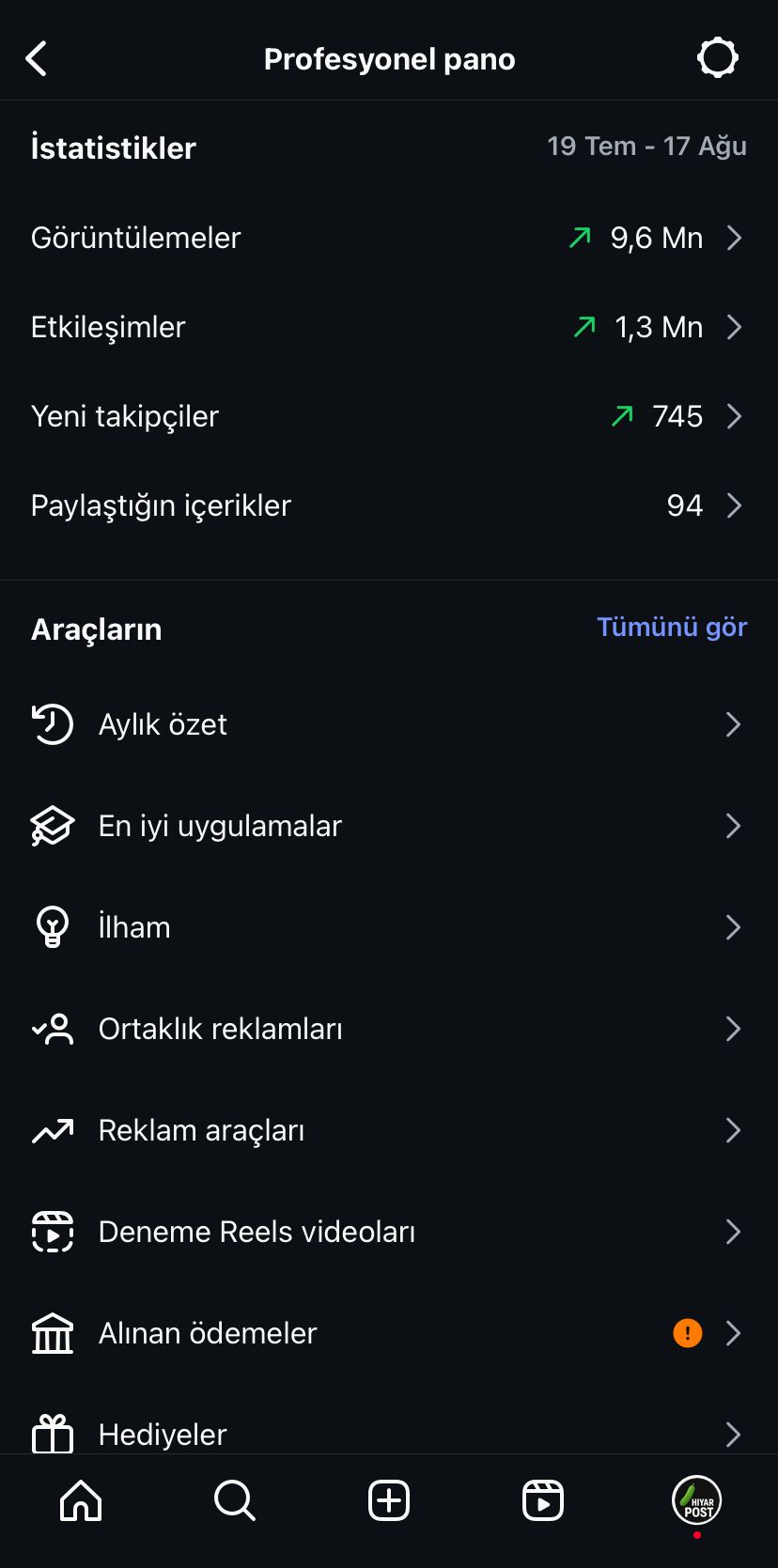Open Alınan ödemeler
Viewport: 778px width, 1568px height.
389,1333
